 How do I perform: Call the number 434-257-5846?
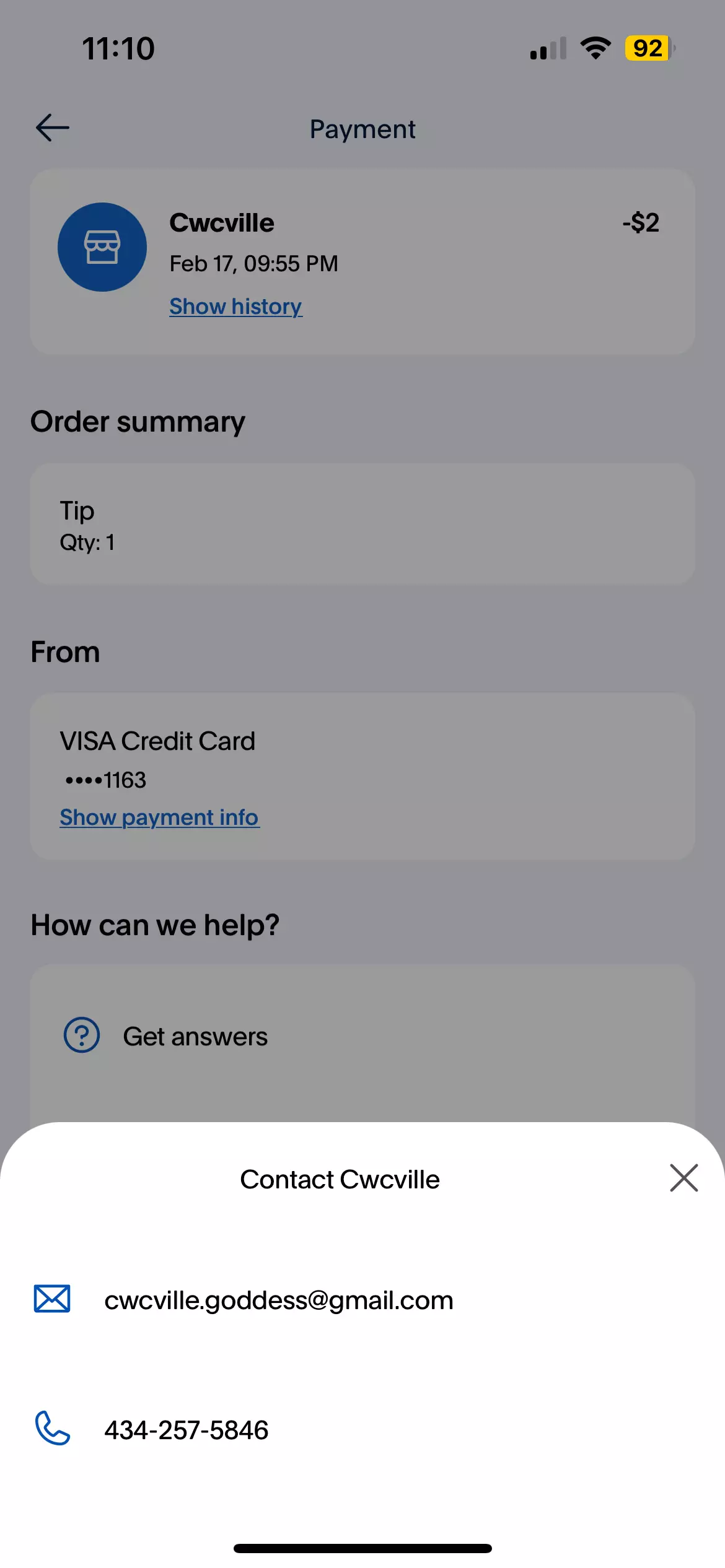(362, 1429)
